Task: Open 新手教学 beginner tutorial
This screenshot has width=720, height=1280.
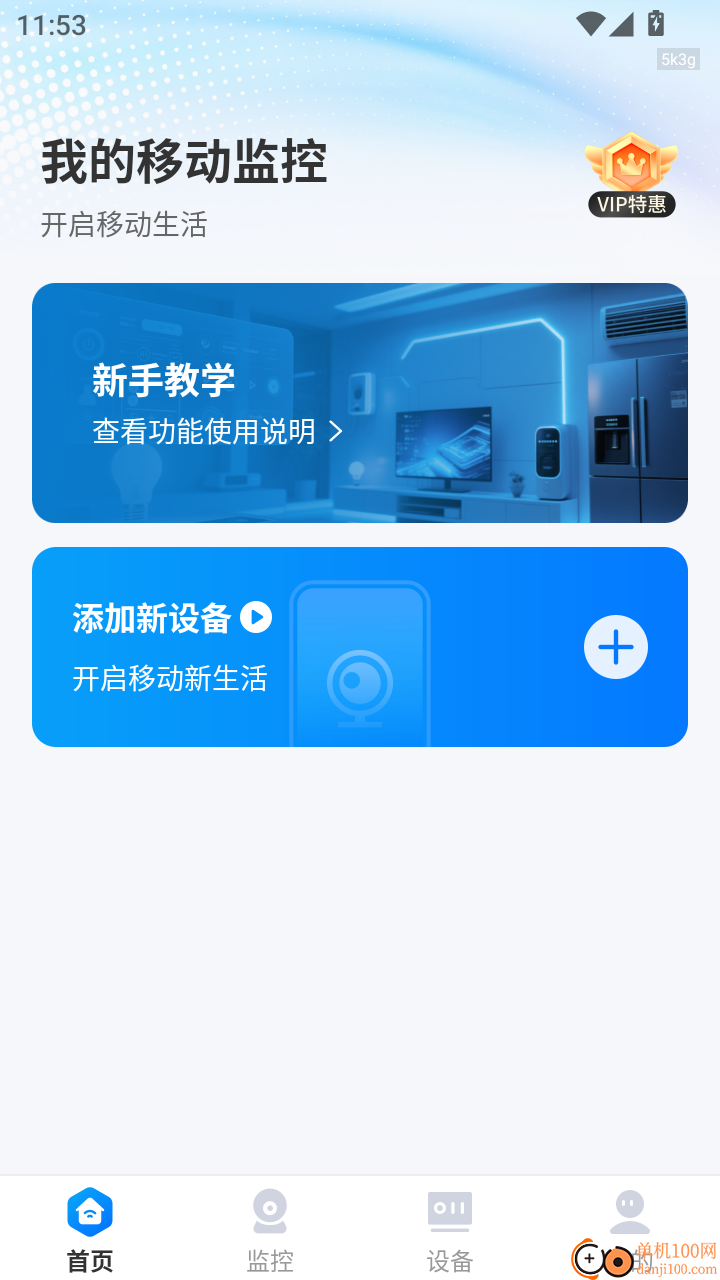Action: pyautogui.click(x=164, y=380)
